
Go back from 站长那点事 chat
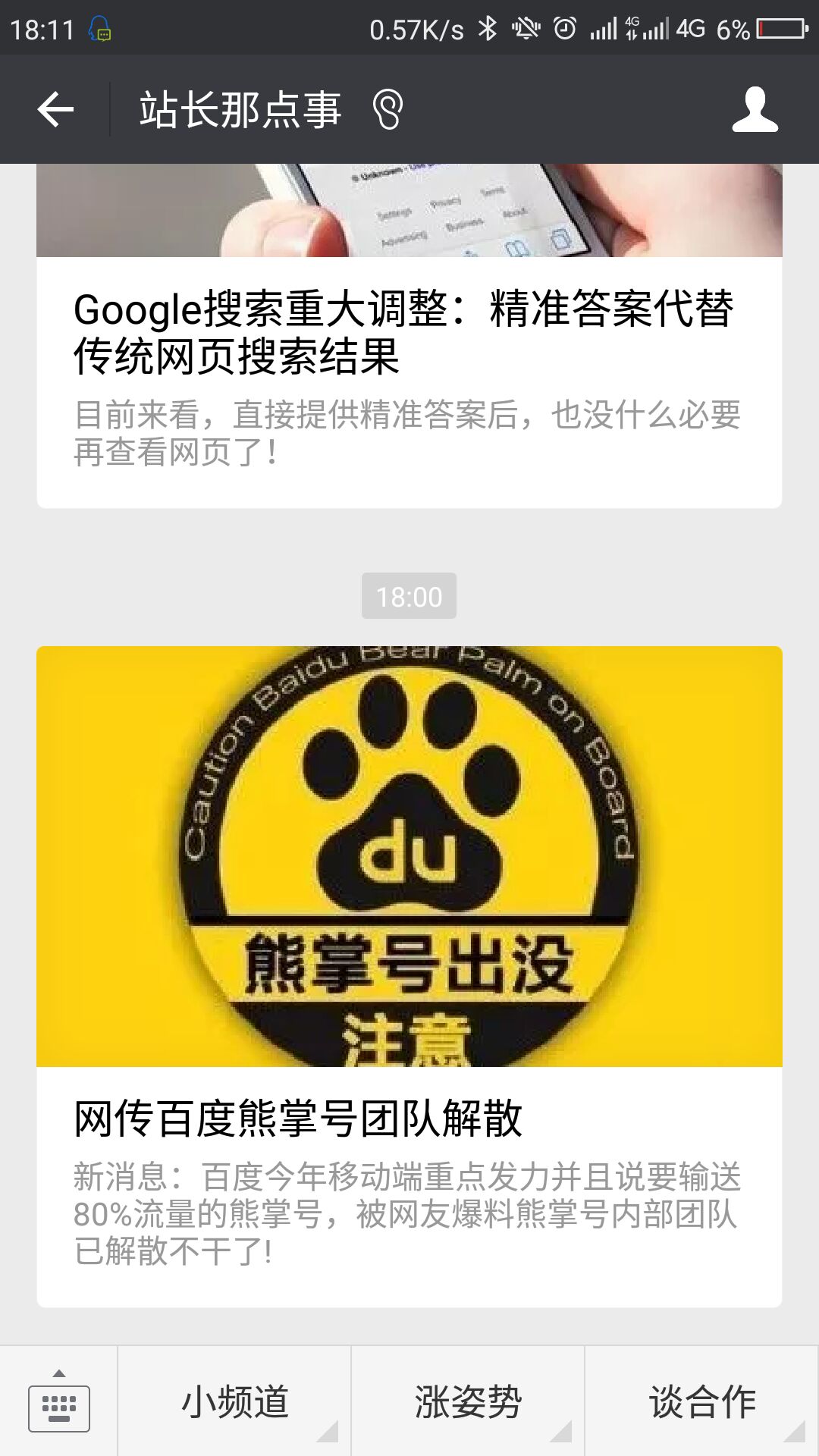[x=55, y=110]
